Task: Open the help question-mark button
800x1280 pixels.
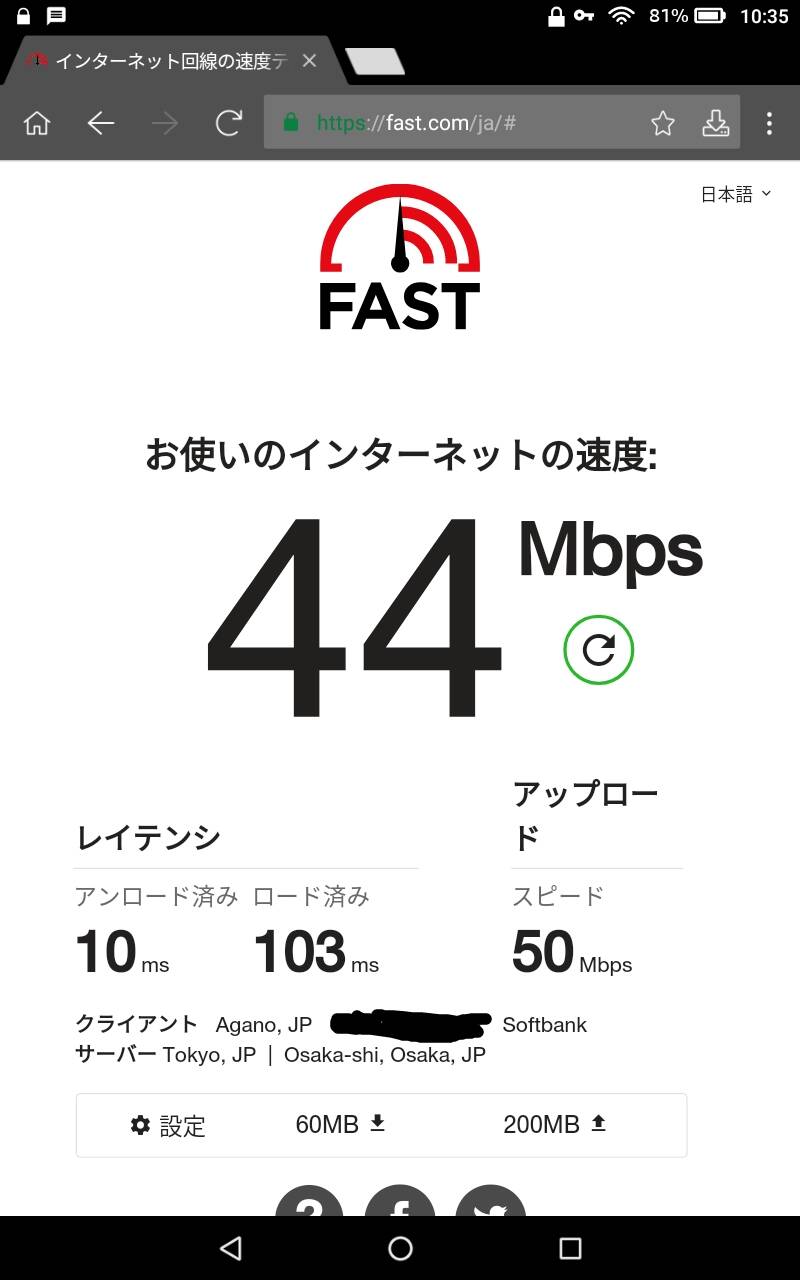Action: click(309, 1201)
